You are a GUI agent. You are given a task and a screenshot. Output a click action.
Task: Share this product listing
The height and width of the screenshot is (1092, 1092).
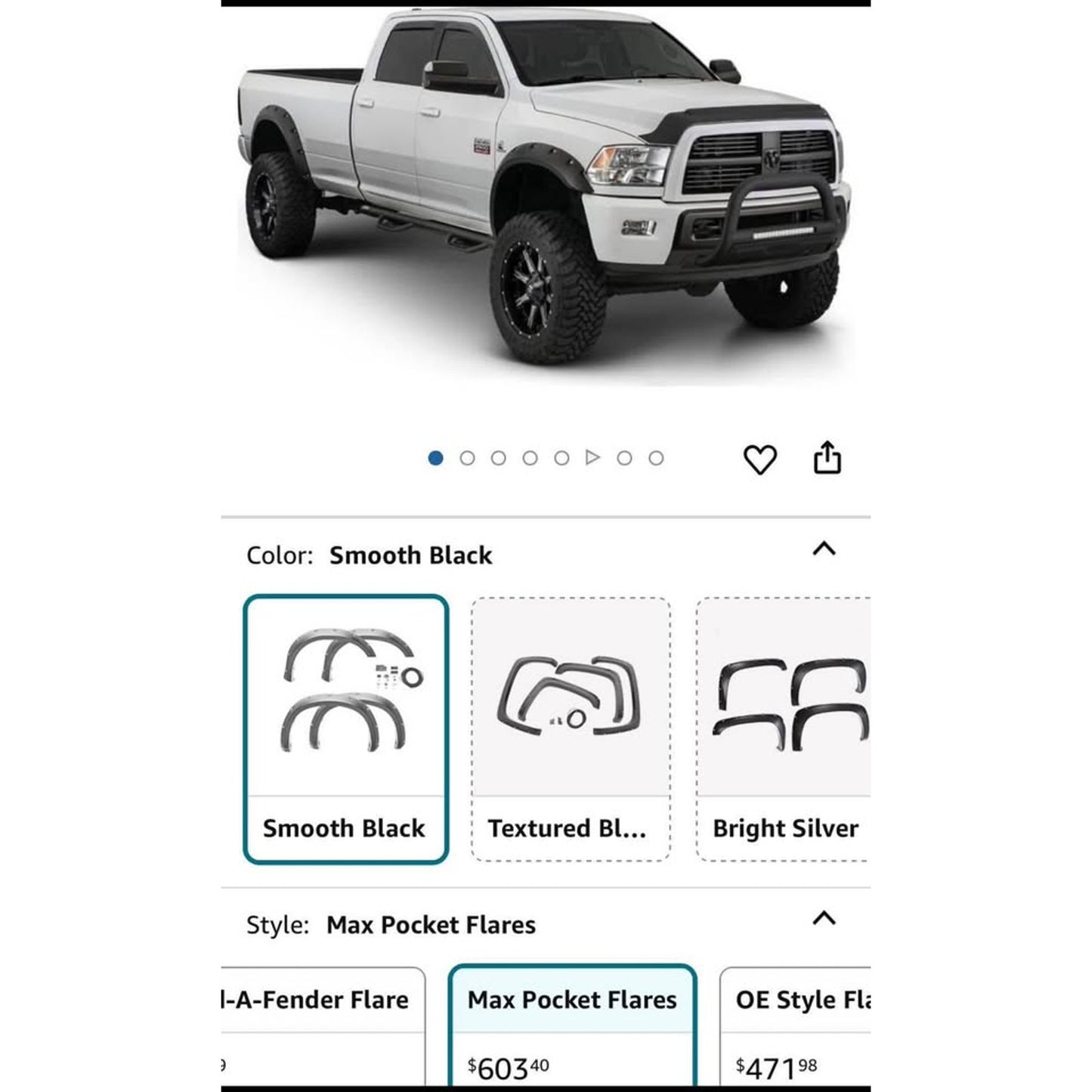point(827,458)
